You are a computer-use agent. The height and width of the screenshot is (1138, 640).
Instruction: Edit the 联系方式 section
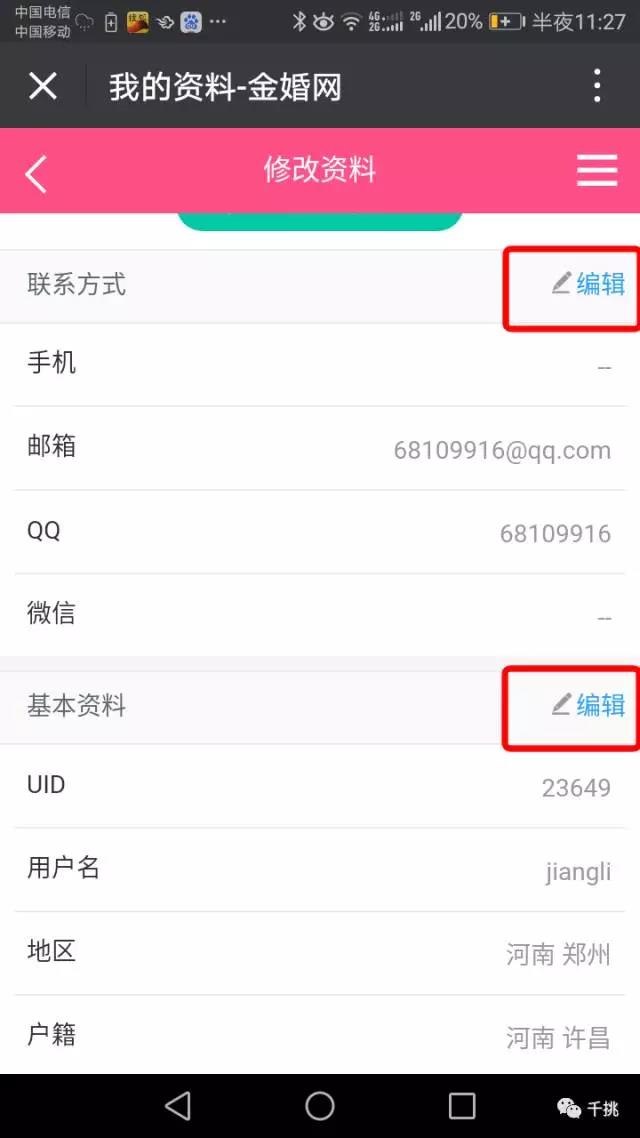588,284
